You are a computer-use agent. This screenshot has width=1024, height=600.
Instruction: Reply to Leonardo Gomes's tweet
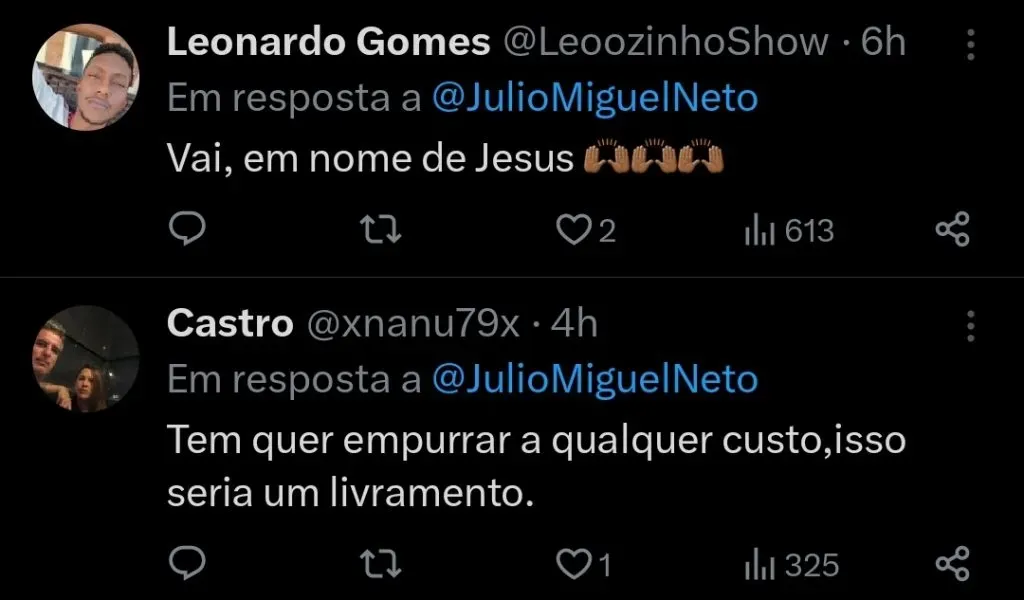tap(186, 230)
